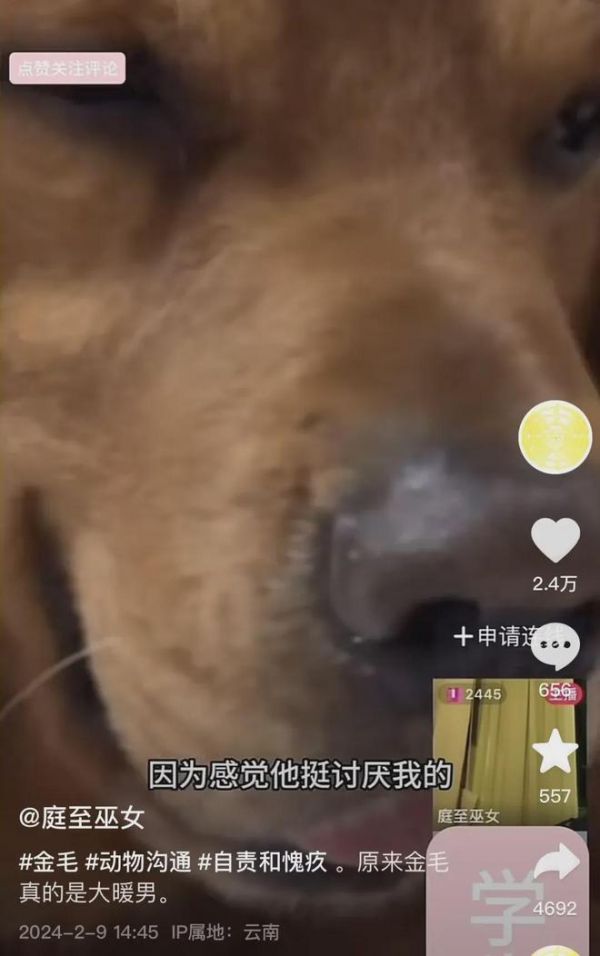The width and height of the screenshot is (600, 956).
Task: Add video to favorites with the star
Action: click(555, 752)
